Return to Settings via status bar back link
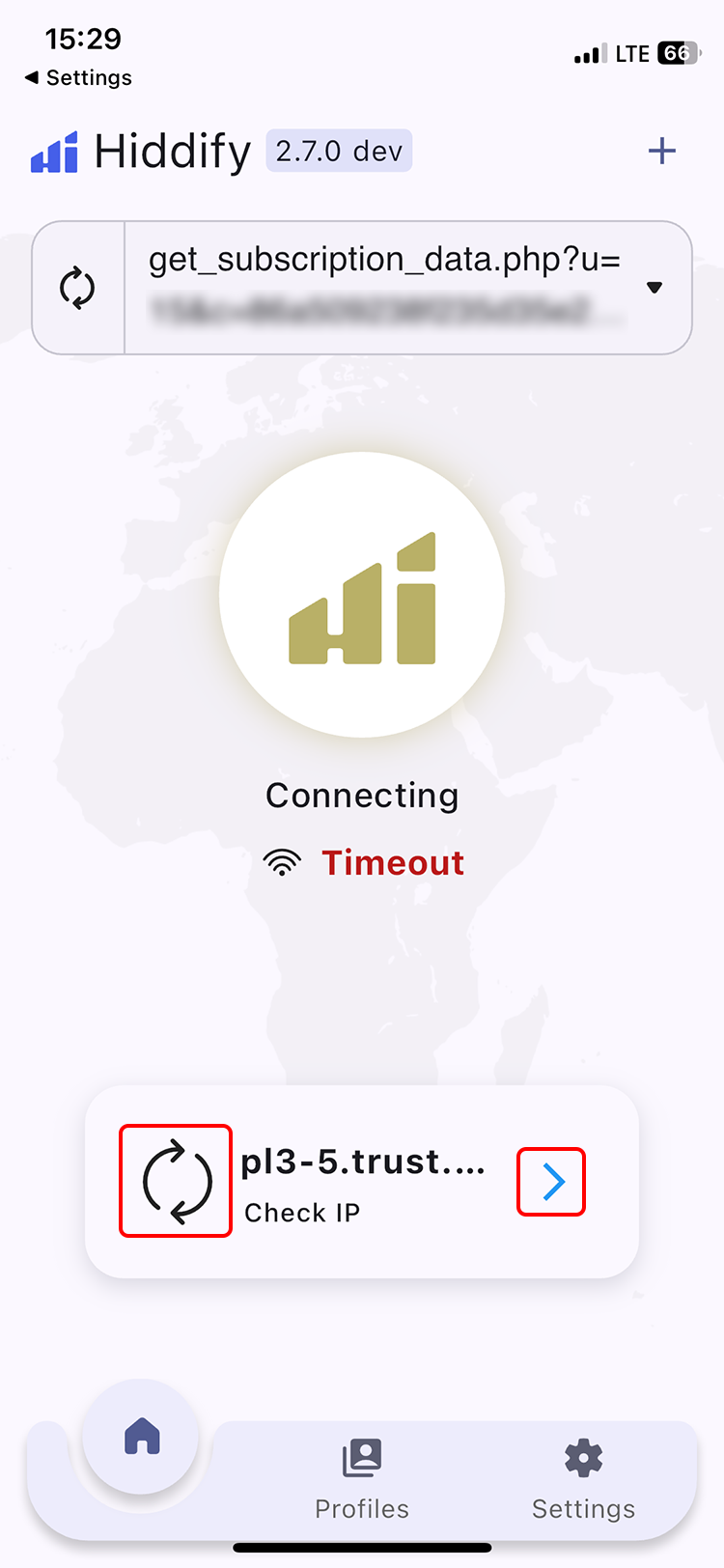This screenshot has width=724, height=1568. [79, 77]
